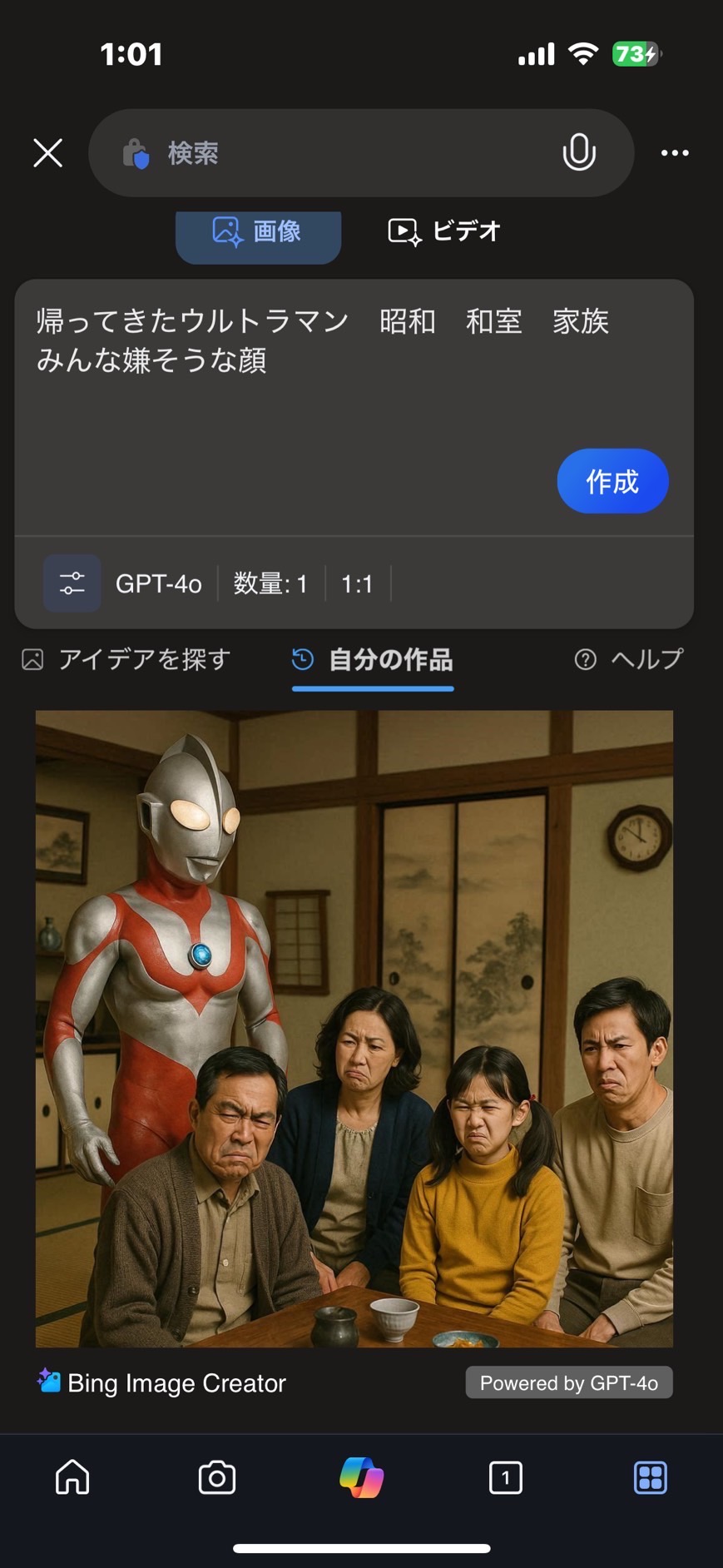Open ヘルプ help page

coord(629,660)
